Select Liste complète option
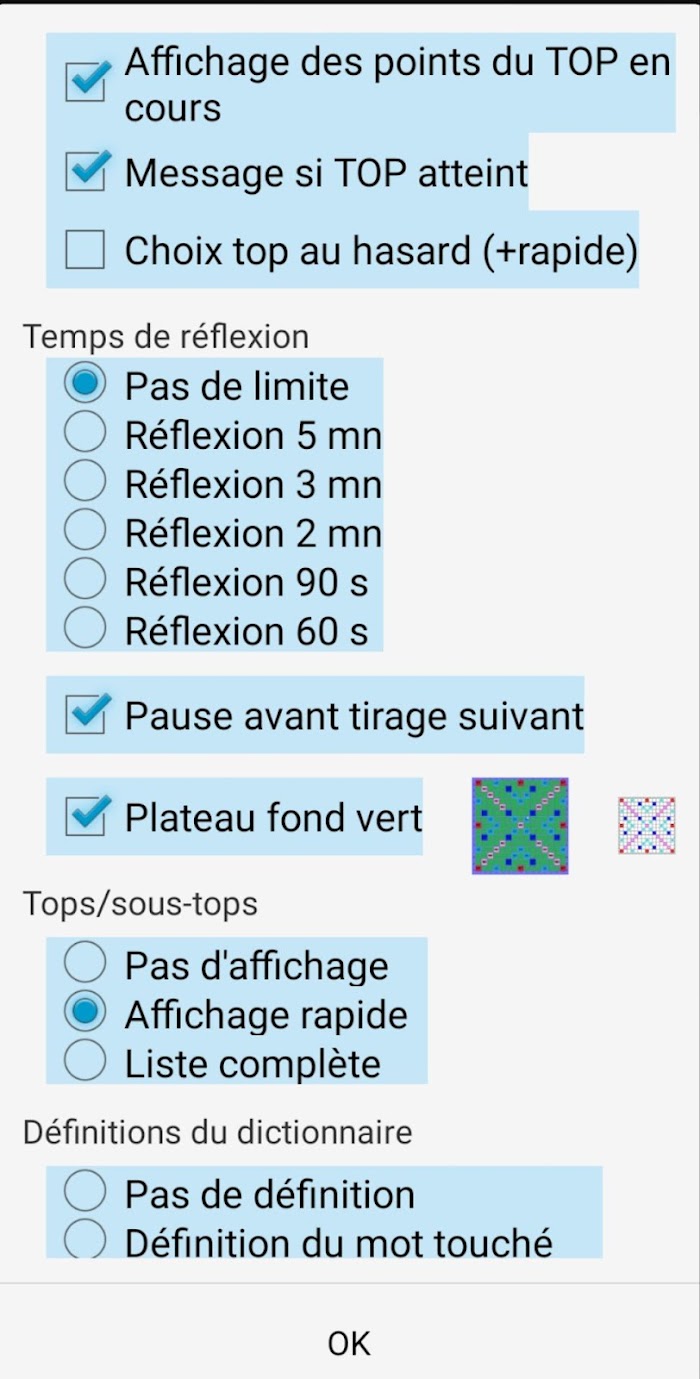 click(x=236, y=1062)
